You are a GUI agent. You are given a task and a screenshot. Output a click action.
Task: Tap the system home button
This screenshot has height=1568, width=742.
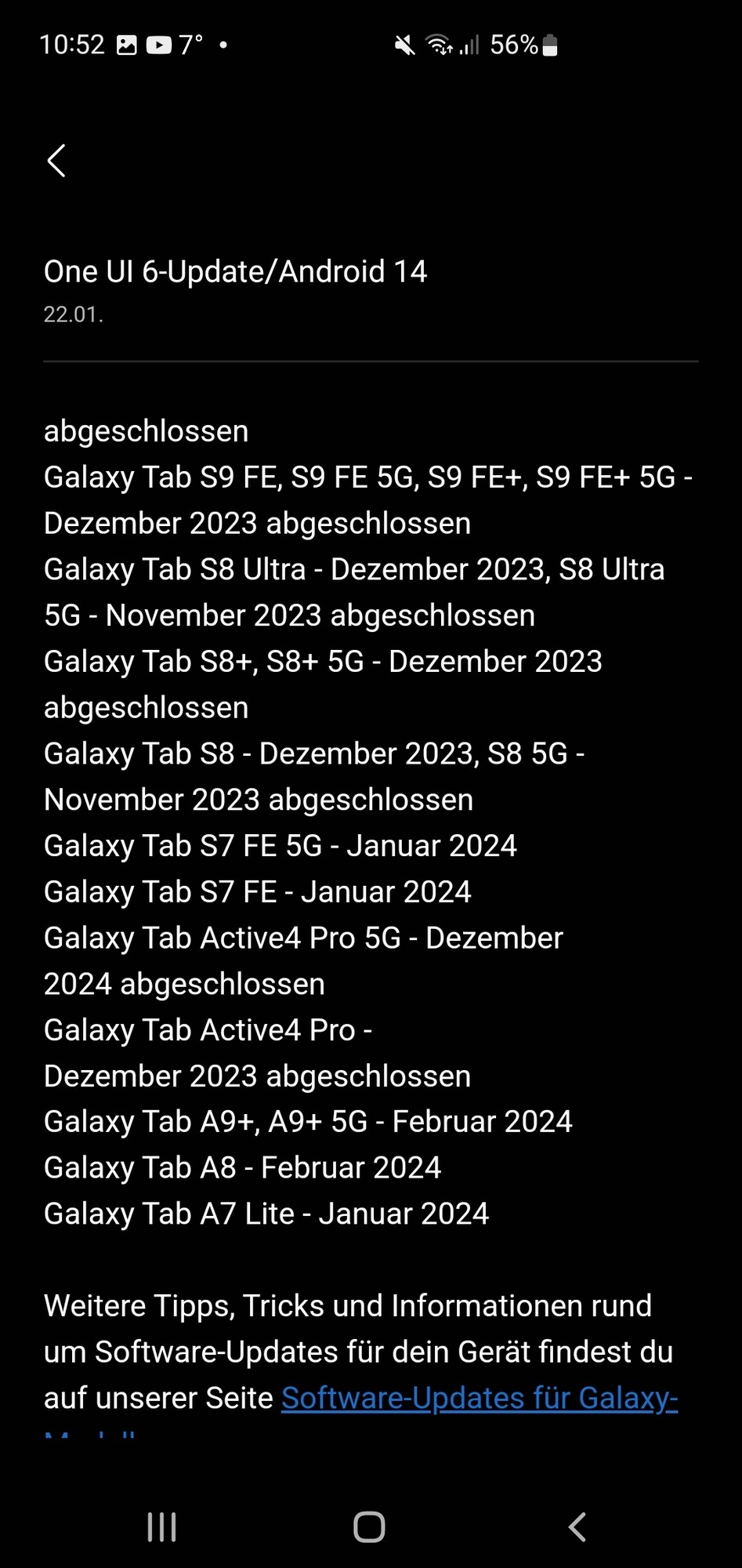click(x=369, y=1526)
